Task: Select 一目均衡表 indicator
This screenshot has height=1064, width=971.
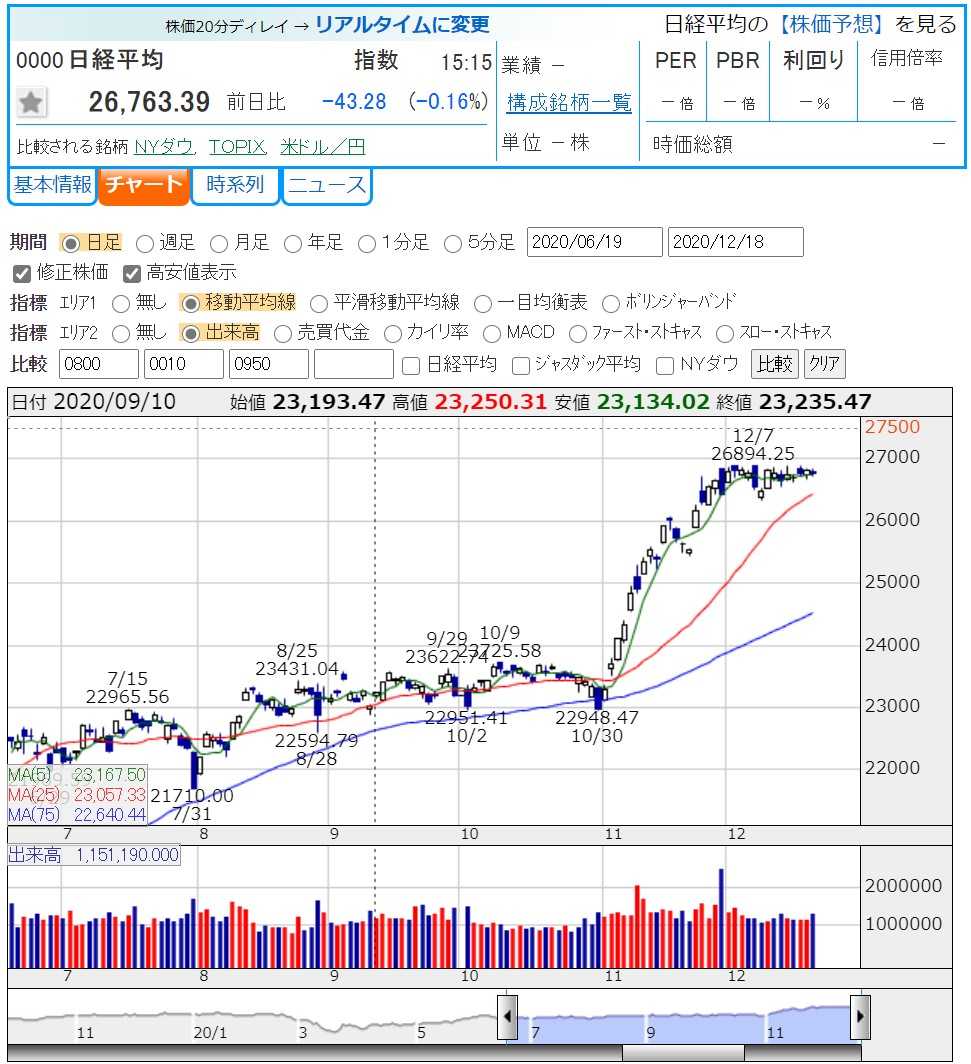Action: pos(483,303)
